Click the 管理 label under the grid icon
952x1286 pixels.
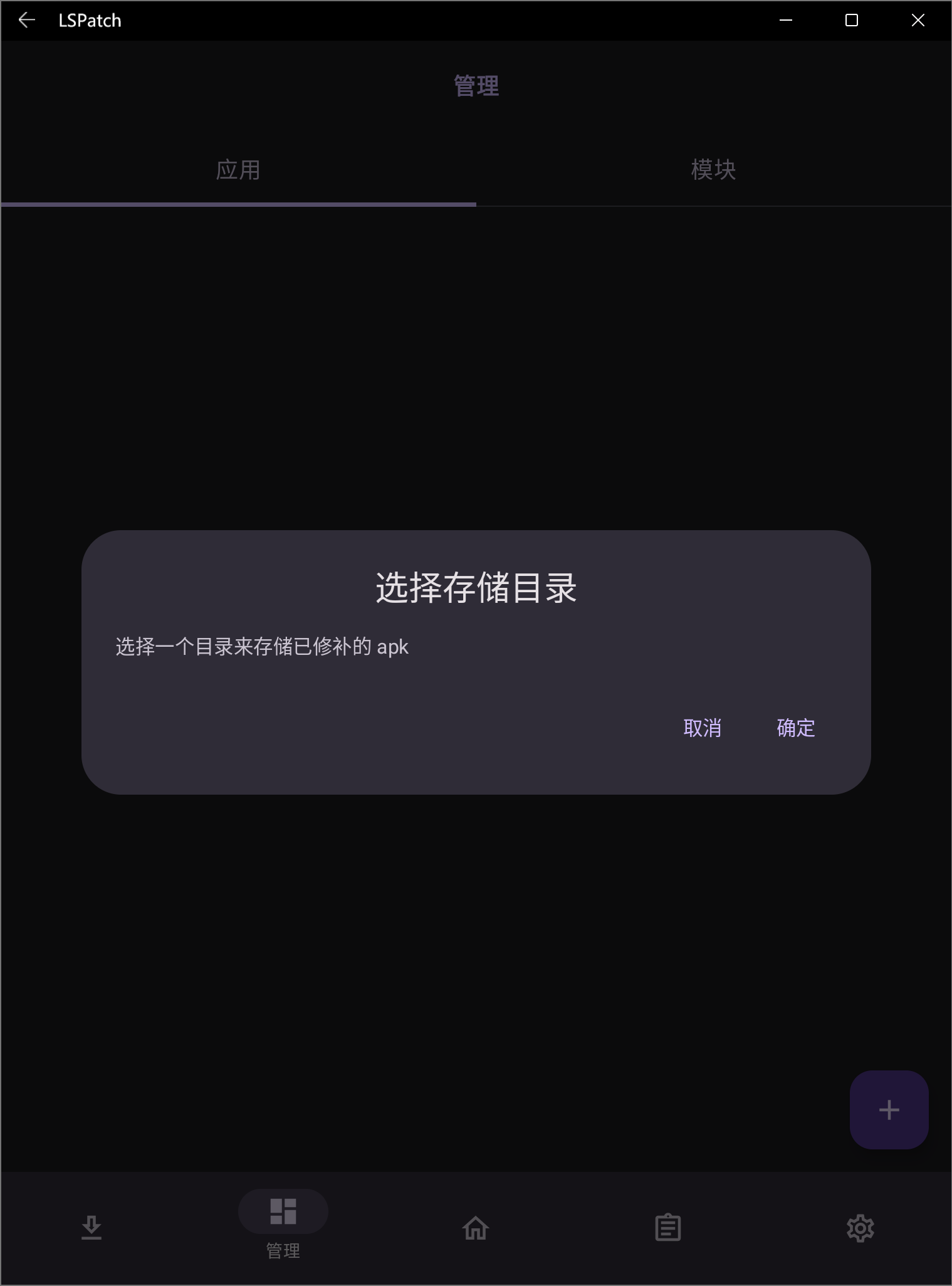coord(283,1250)
